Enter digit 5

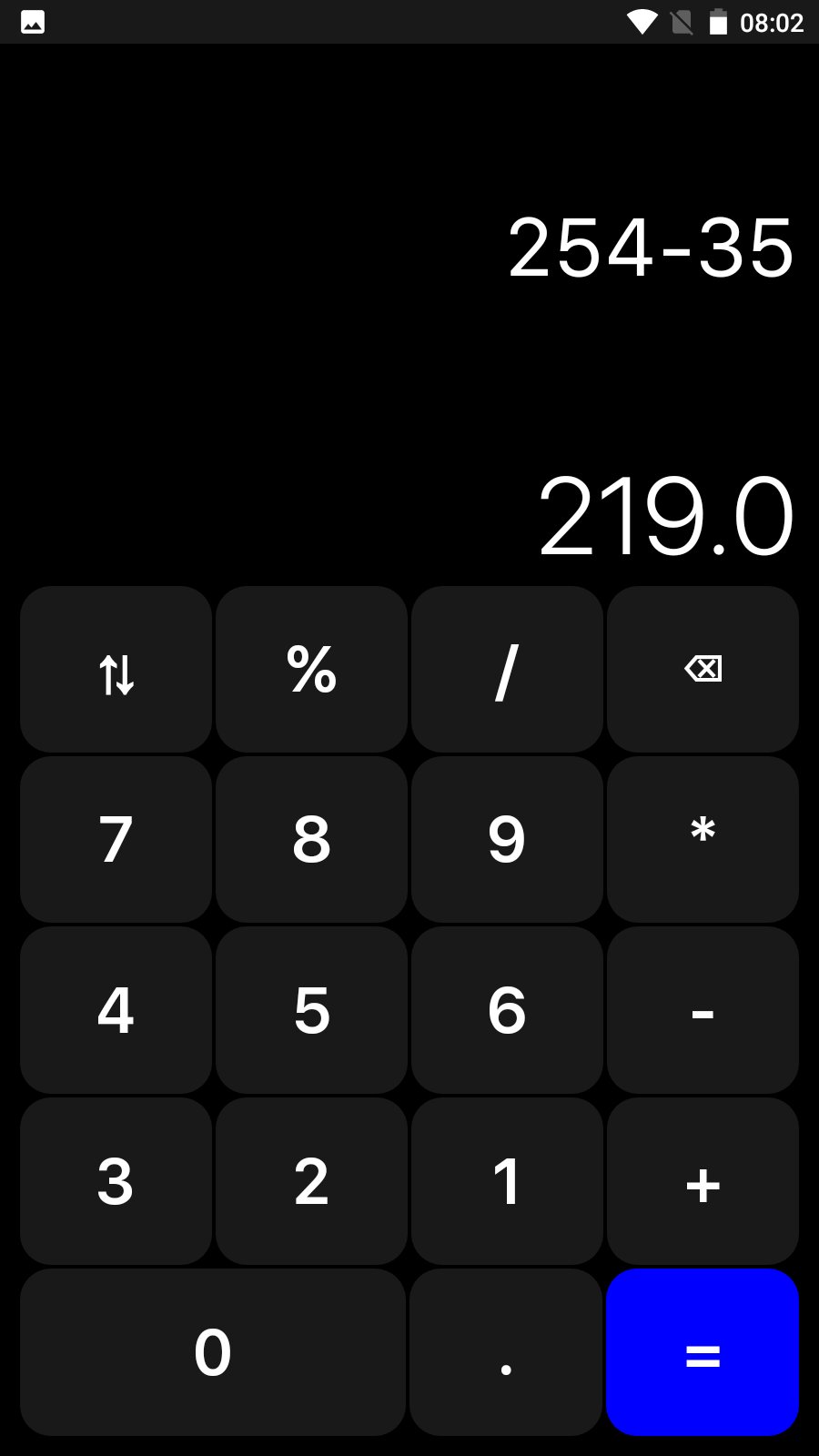pos(311,1010)
